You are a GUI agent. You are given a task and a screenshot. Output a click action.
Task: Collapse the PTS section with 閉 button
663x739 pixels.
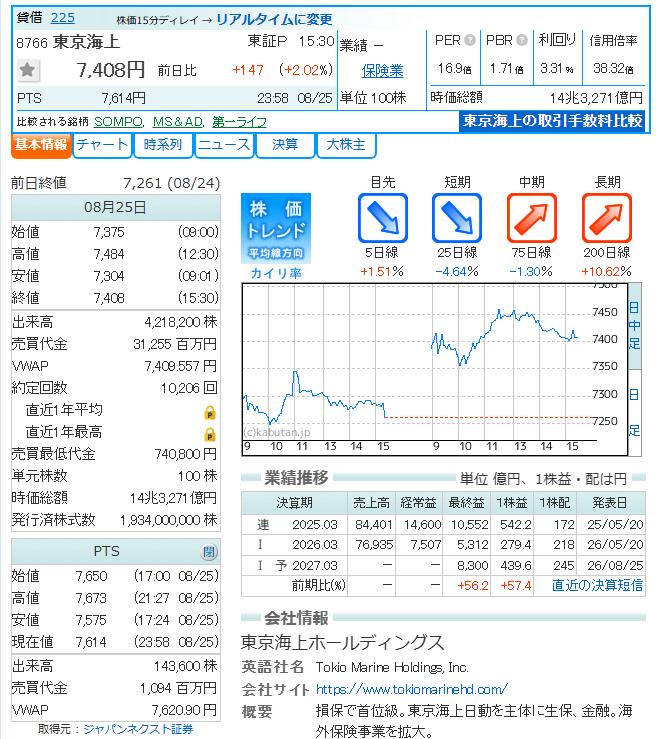coord(209,552)
